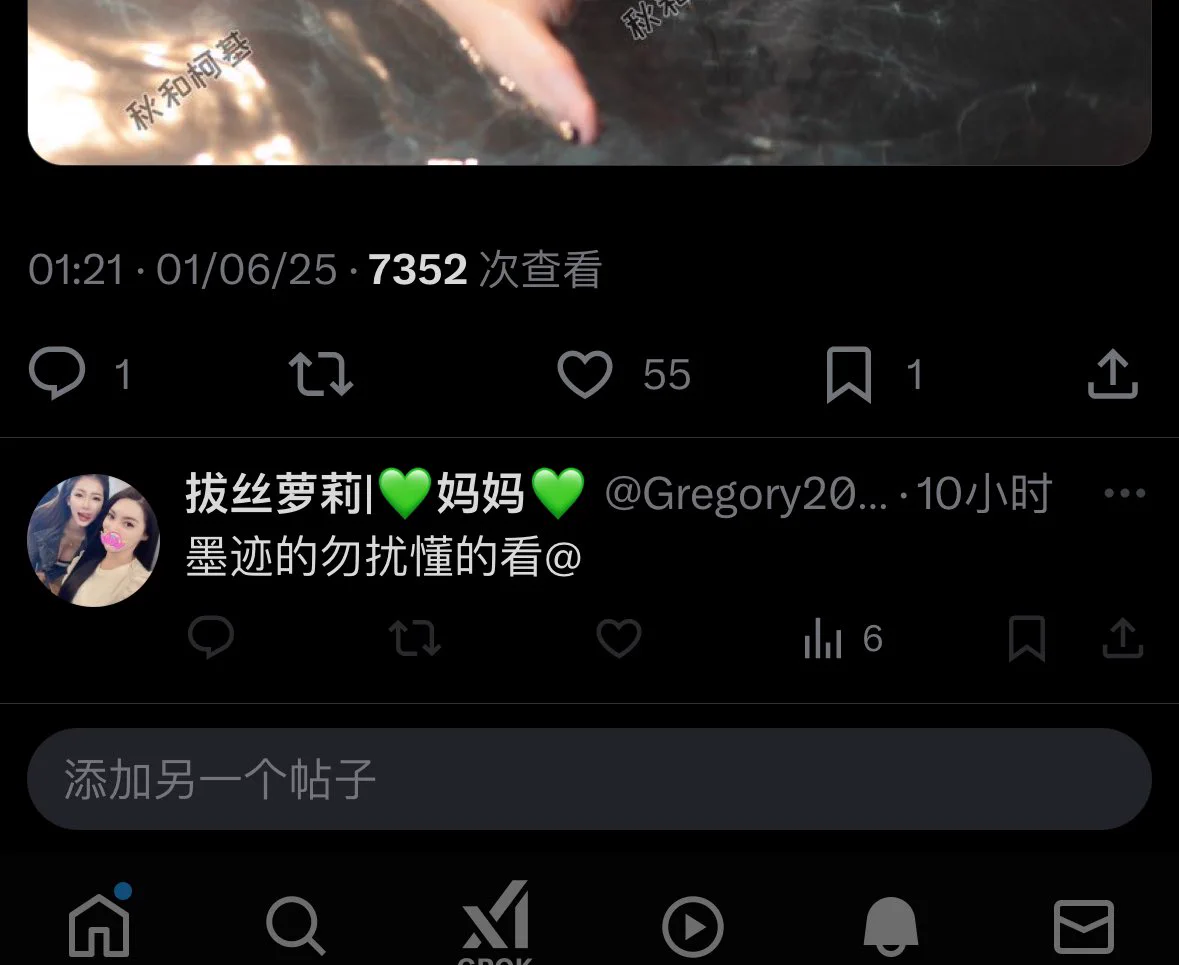Screen dimensions: 1179x965
Task: Share the main post
Action: pyautogui.click(x=1113, y=375)
